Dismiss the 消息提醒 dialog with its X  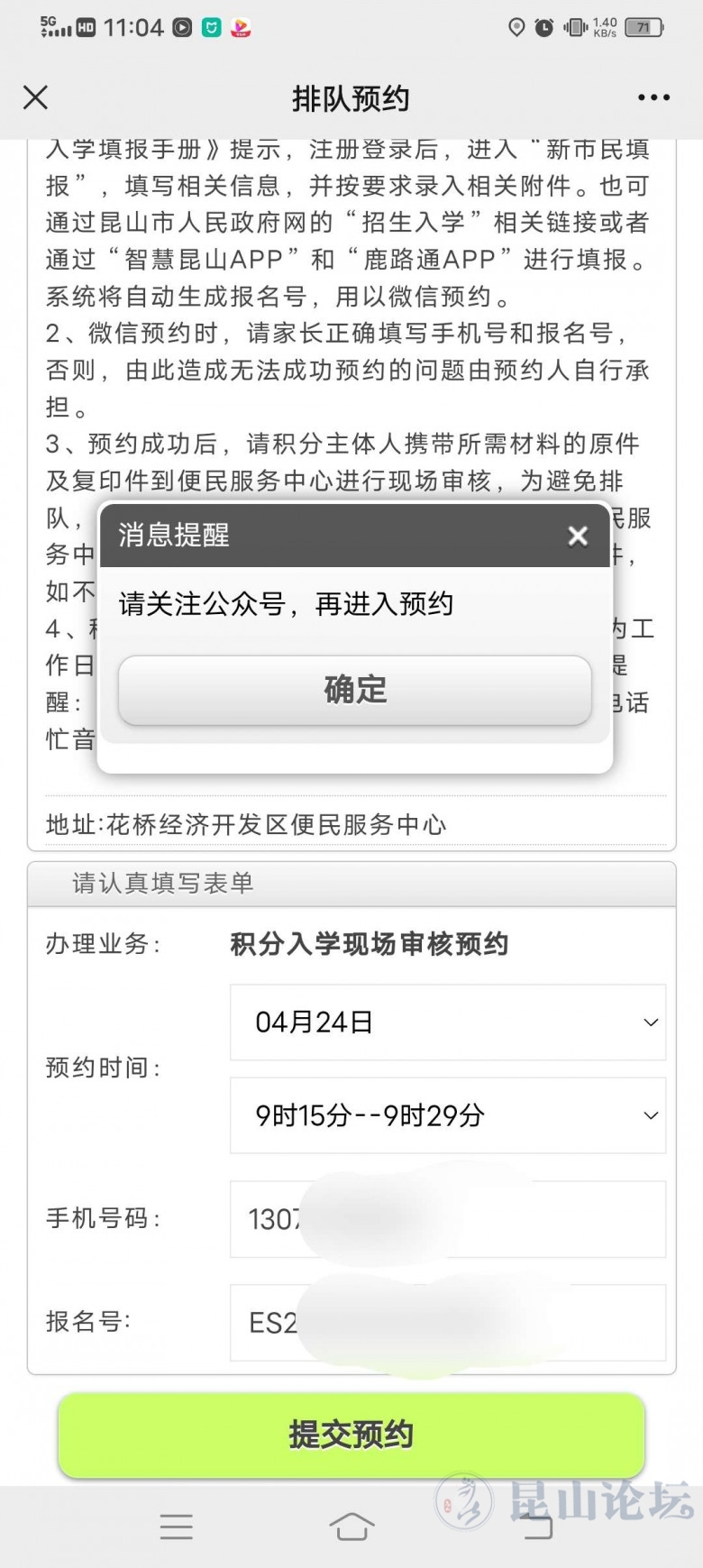tap(578, 536)
